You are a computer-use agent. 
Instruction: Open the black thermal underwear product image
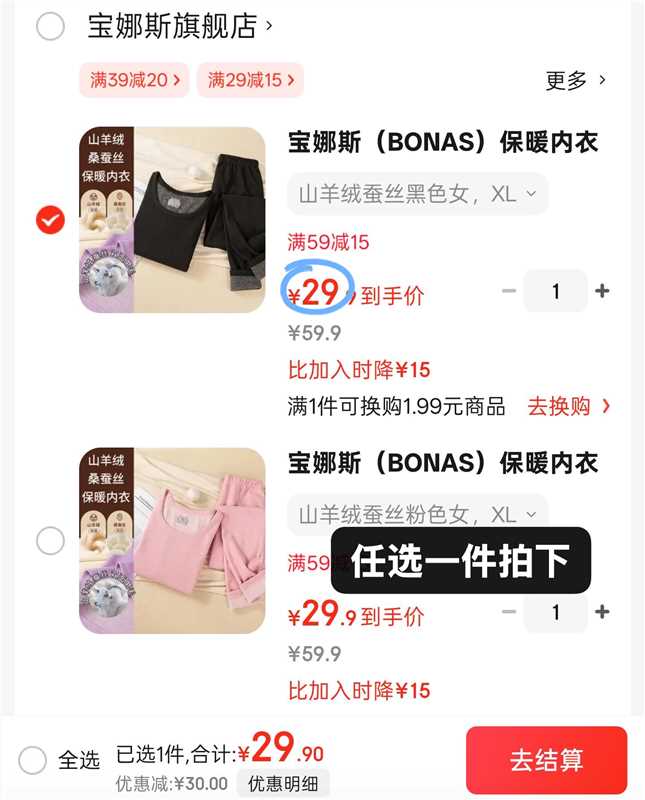point(172,220)
